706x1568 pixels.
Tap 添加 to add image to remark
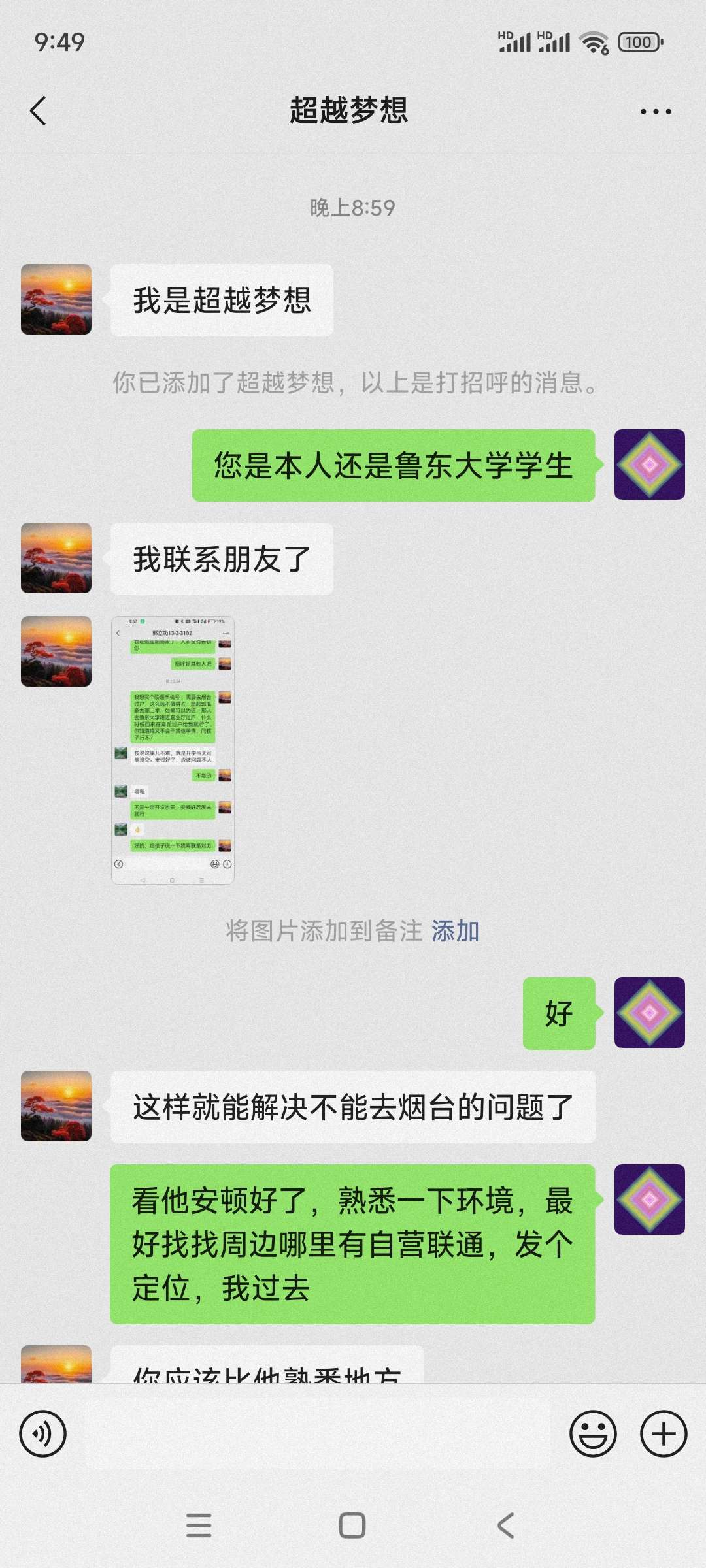pos(455,931)
